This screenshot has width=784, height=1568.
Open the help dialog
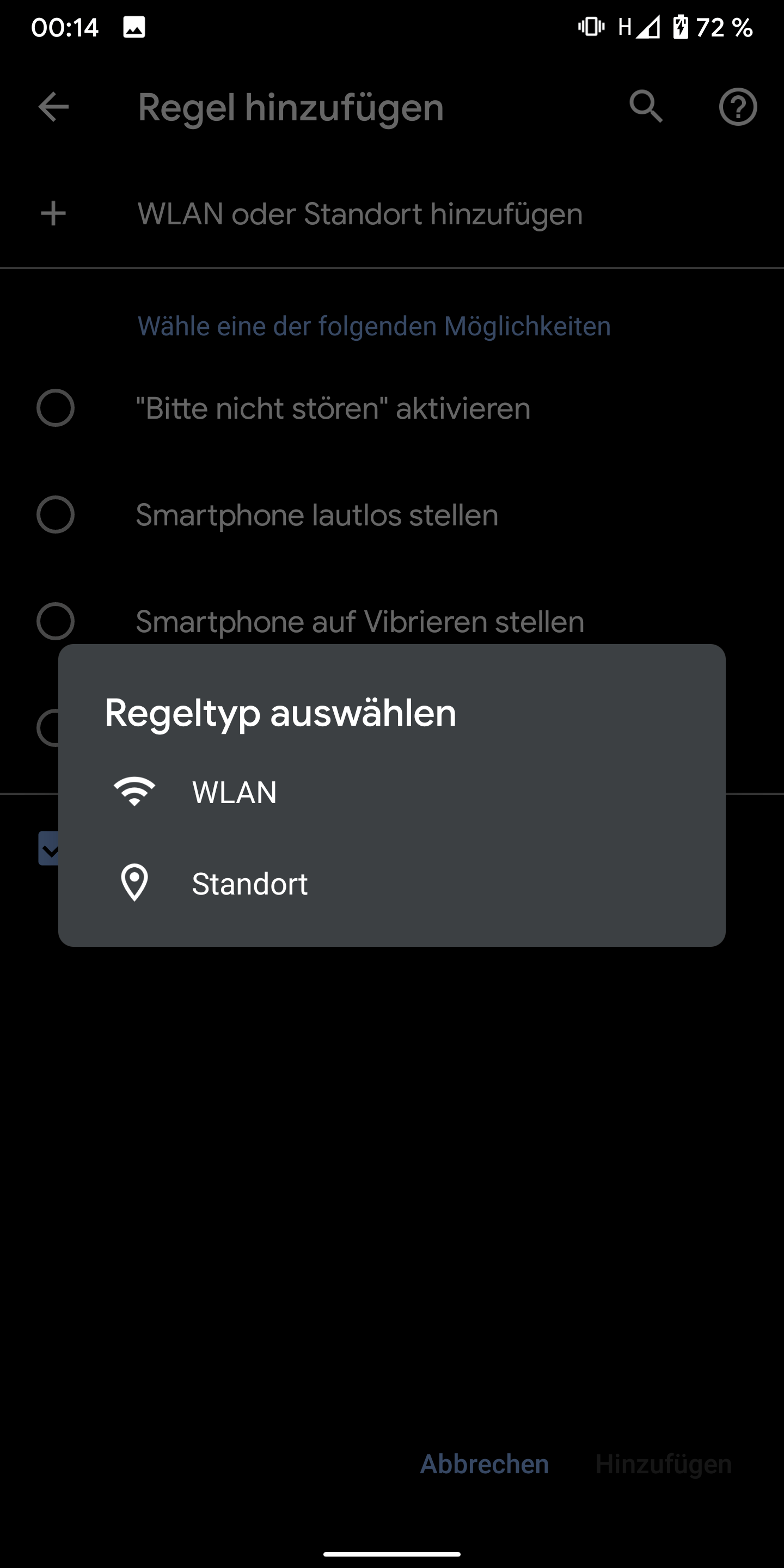click(738, 108)
